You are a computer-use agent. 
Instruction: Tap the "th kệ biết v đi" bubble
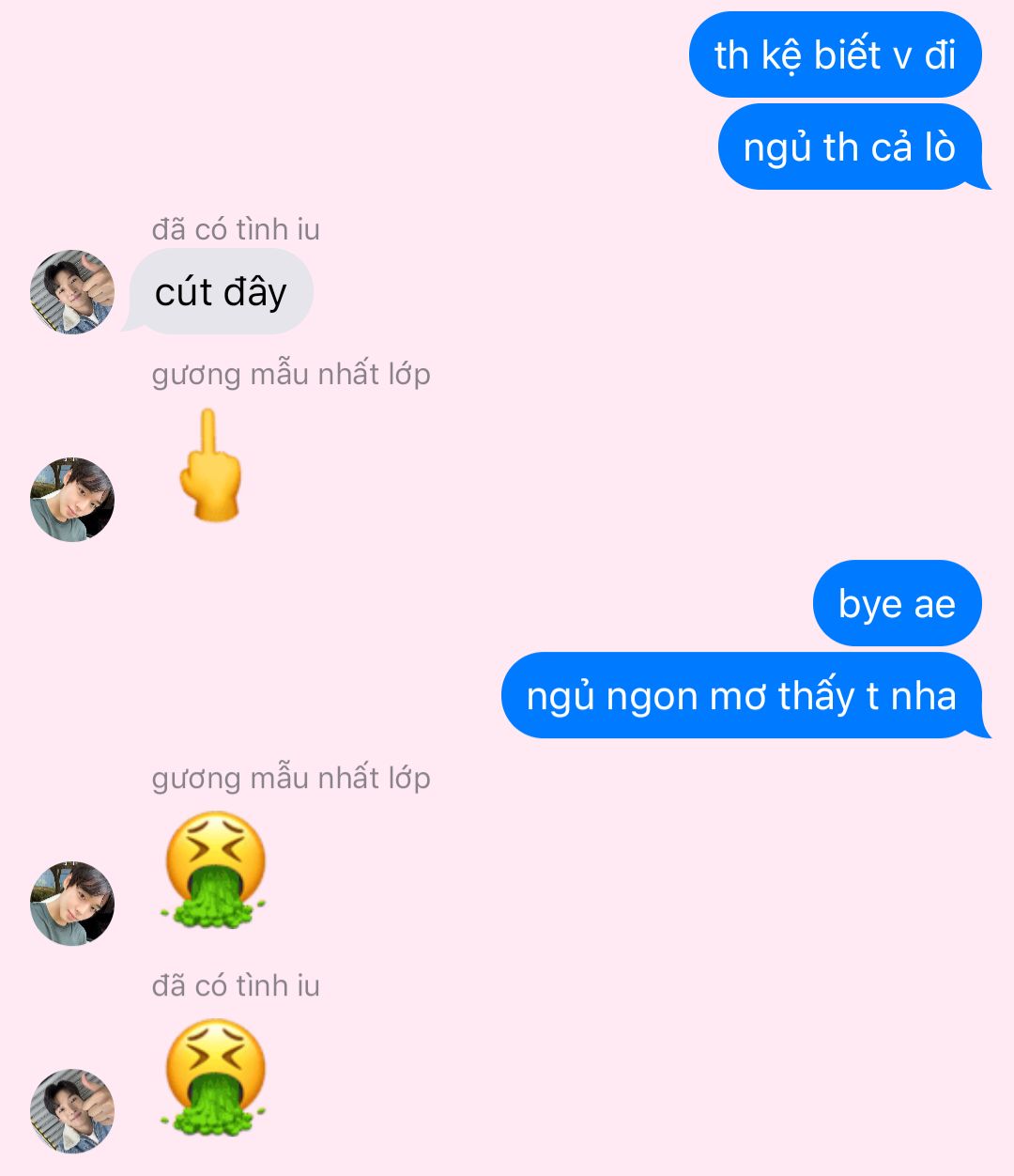click(x=835, y=55)
